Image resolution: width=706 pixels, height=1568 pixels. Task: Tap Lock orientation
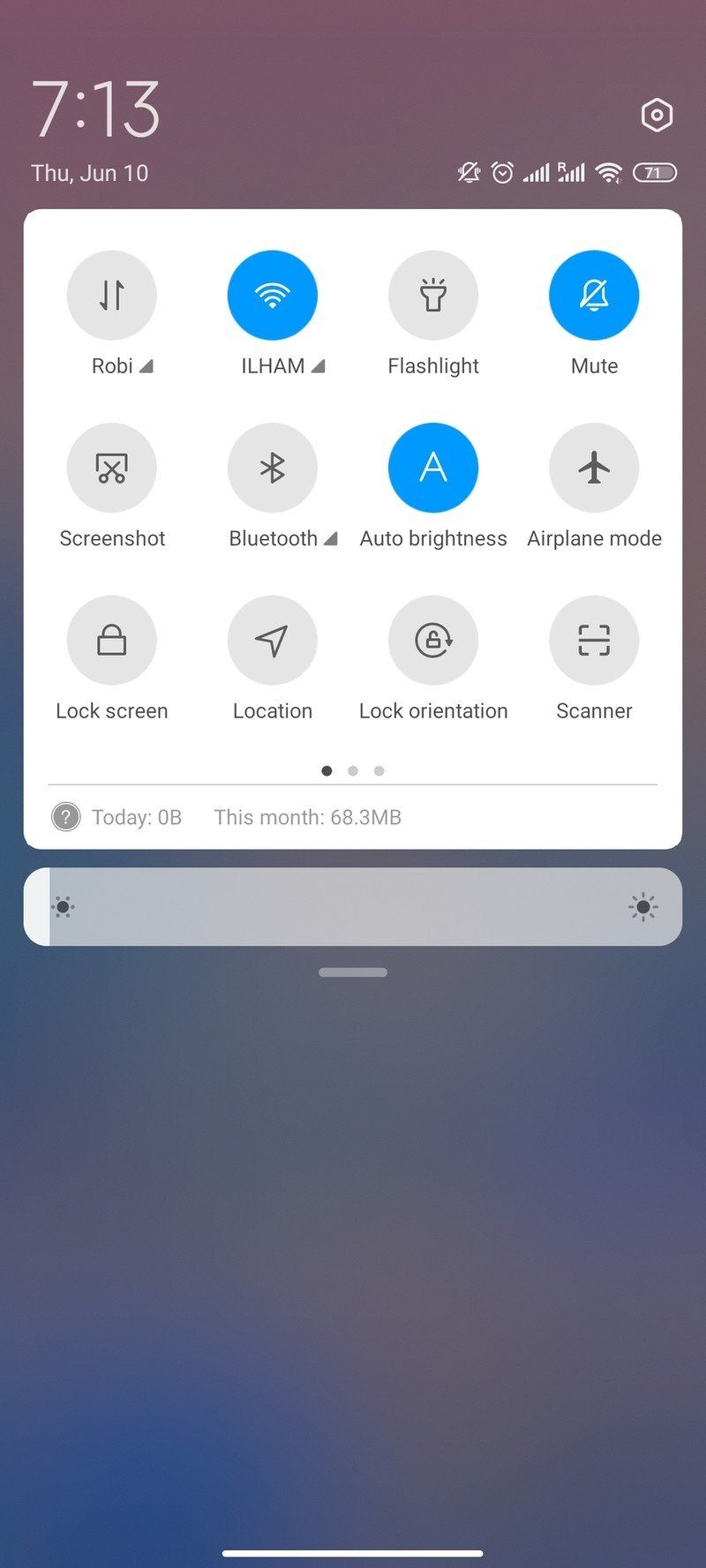pos(433,641)
